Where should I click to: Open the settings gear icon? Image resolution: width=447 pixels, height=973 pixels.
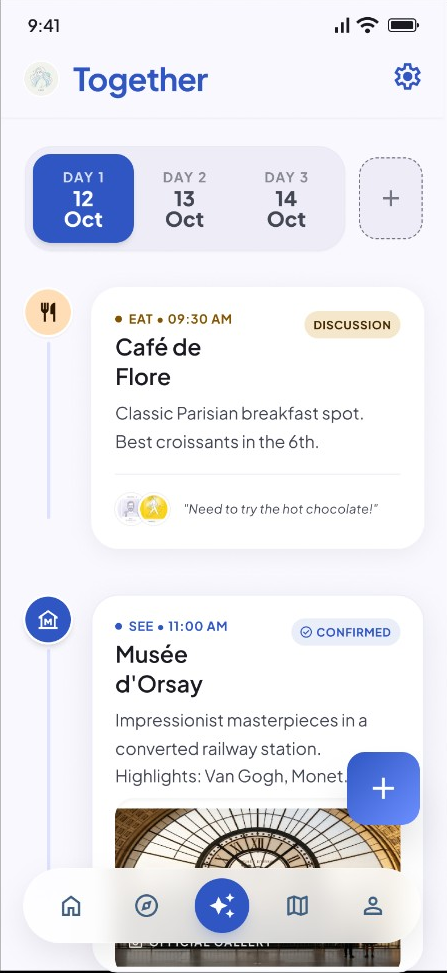click(407, 78)
